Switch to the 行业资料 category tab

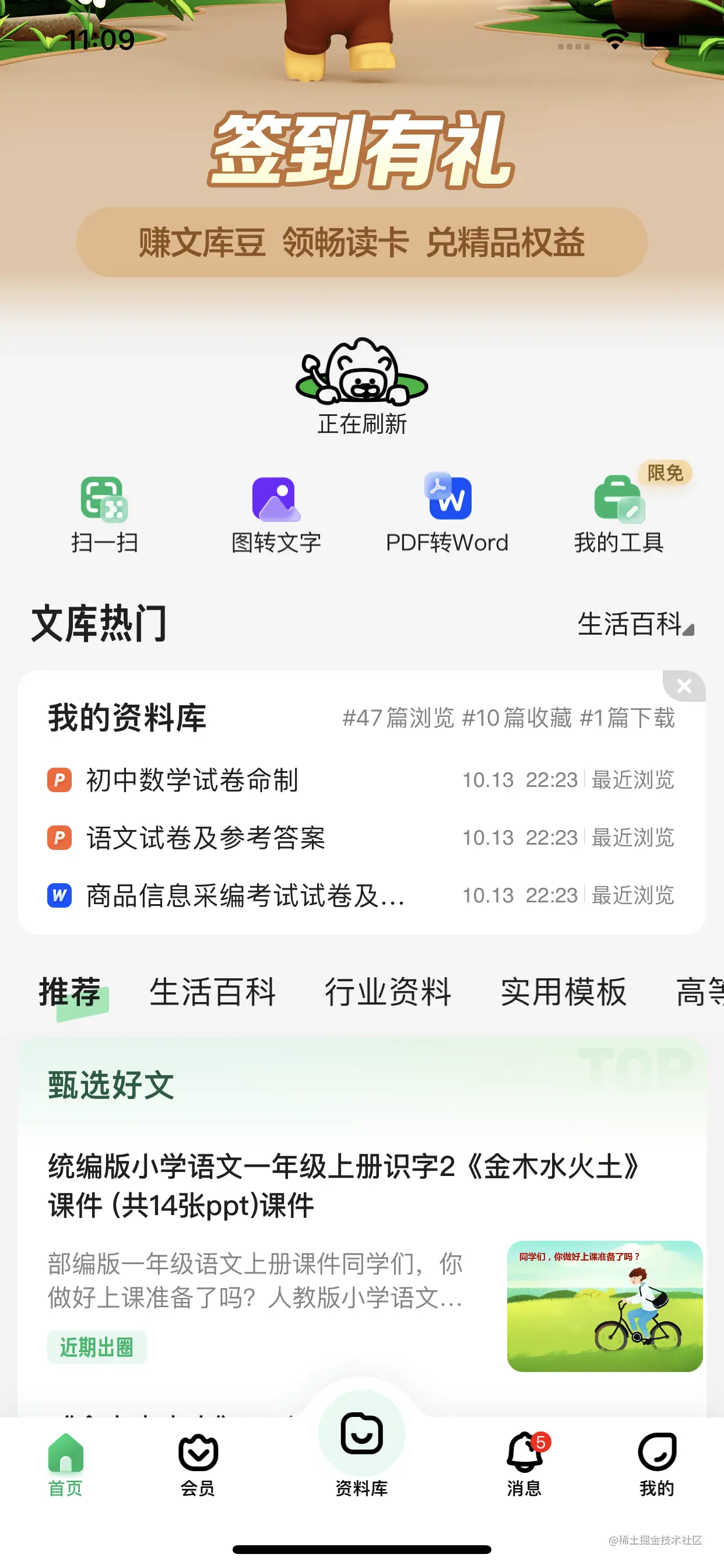pyautogui.click(x=388, y=992)
